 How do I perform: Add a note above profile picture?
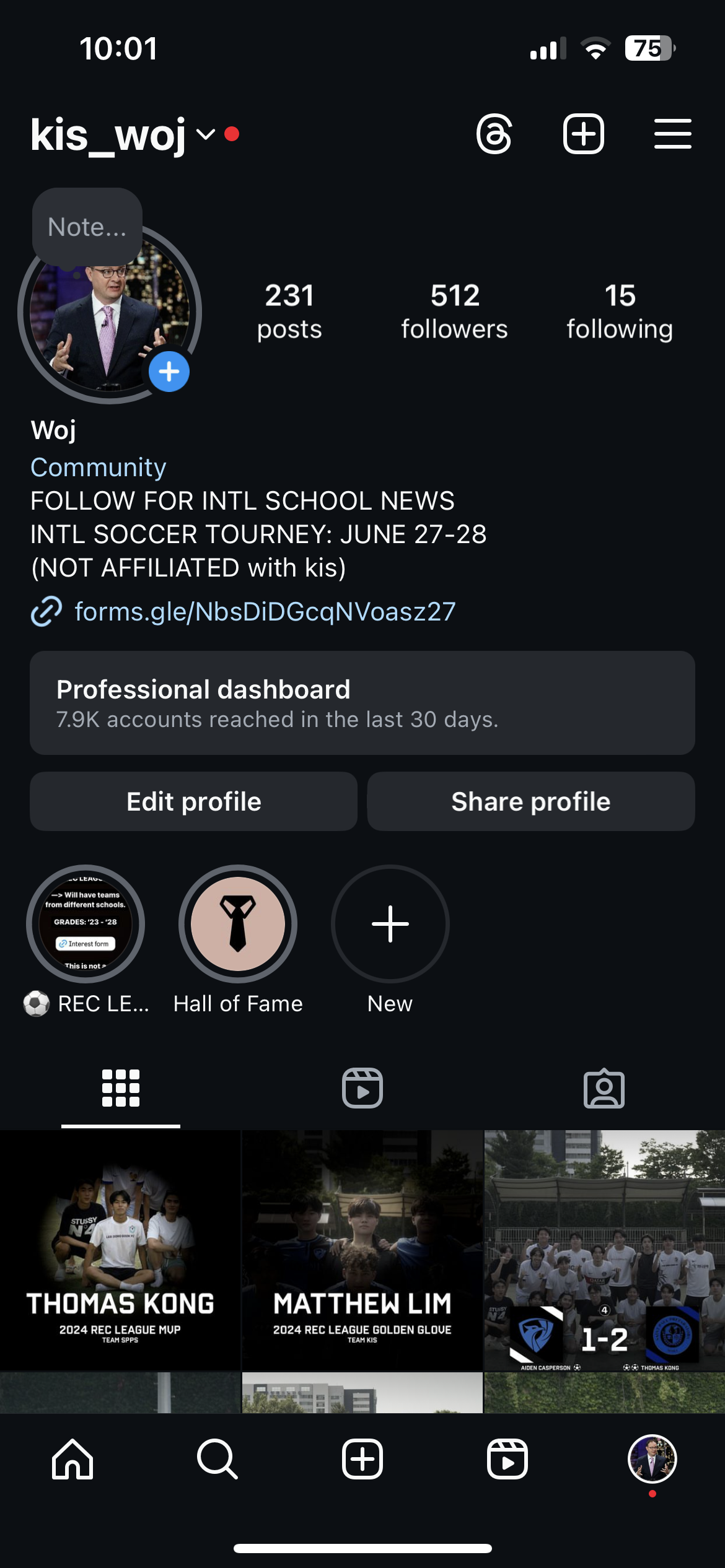click(87, 227)
